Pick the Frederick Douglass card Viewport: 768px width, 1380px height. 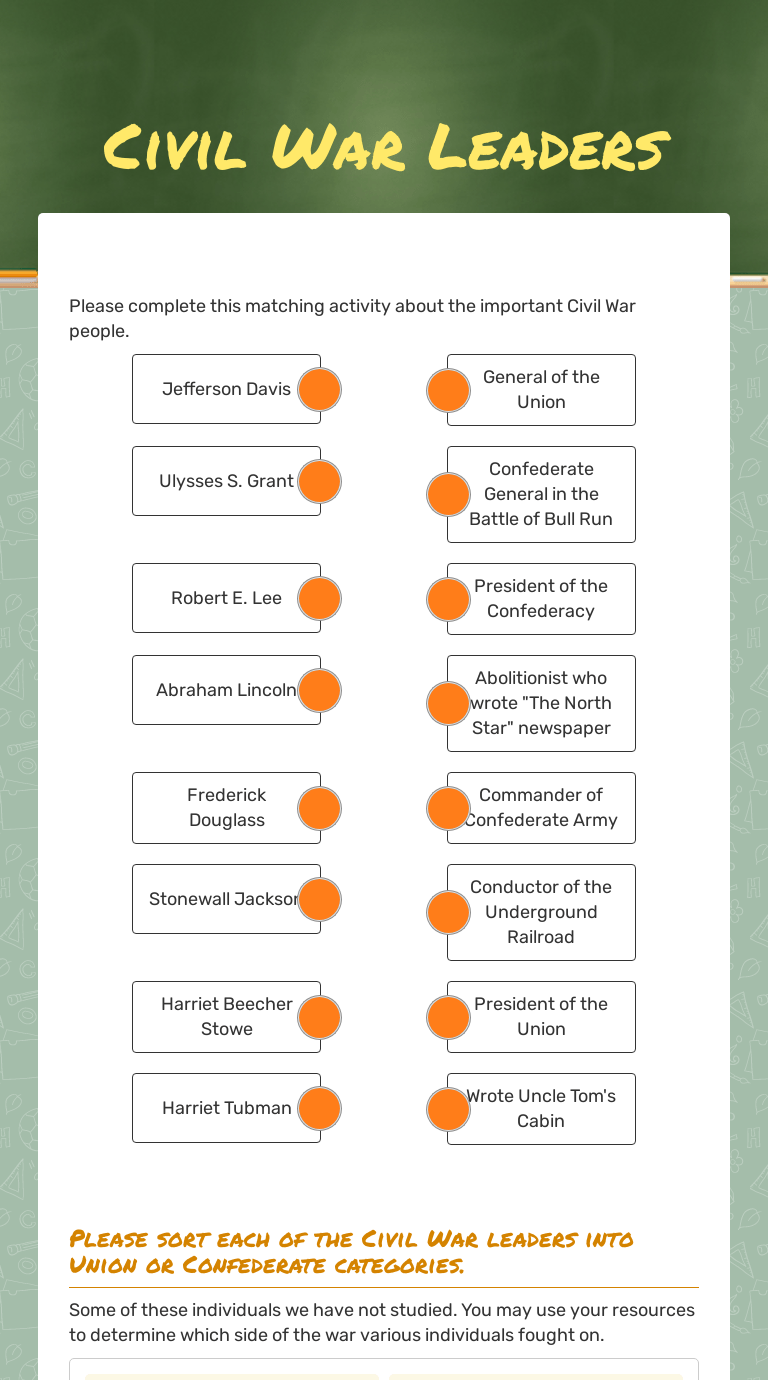coord(226,808)
